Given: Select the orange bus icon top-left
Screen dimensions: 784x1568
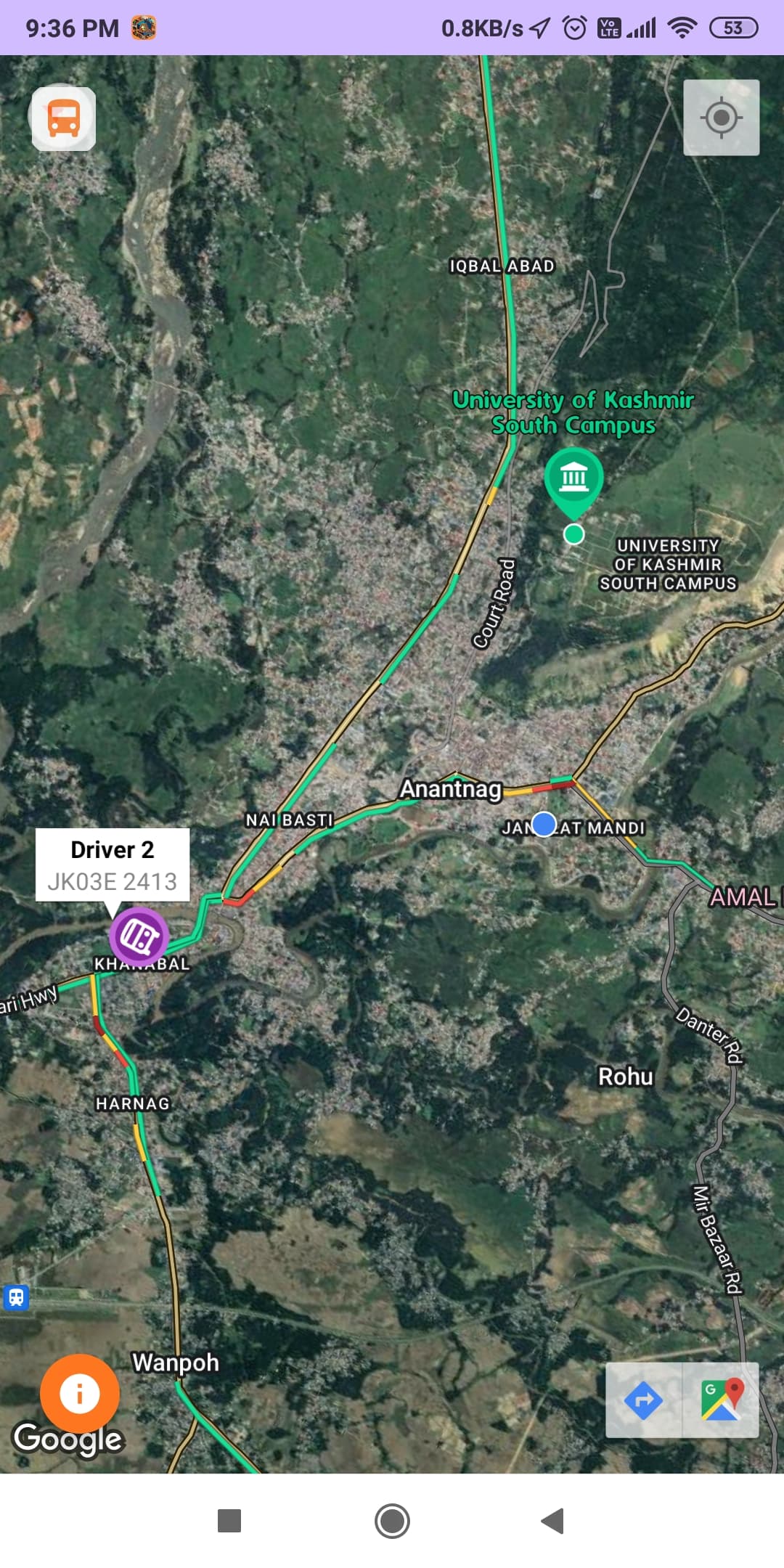Looking at the screenshot, I should tap(62, 118).
